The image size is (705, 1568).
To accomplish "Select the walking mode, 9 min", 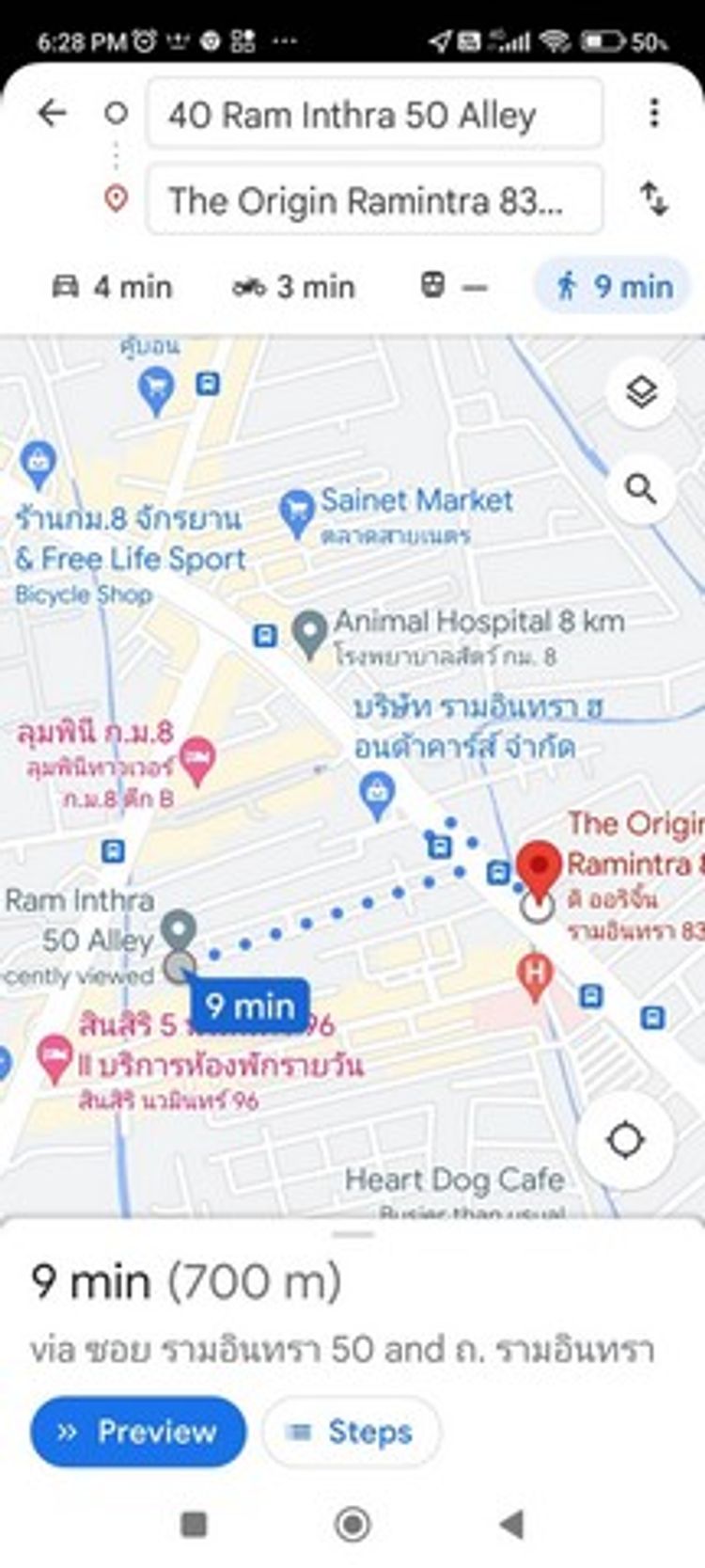I will [614, 286].
